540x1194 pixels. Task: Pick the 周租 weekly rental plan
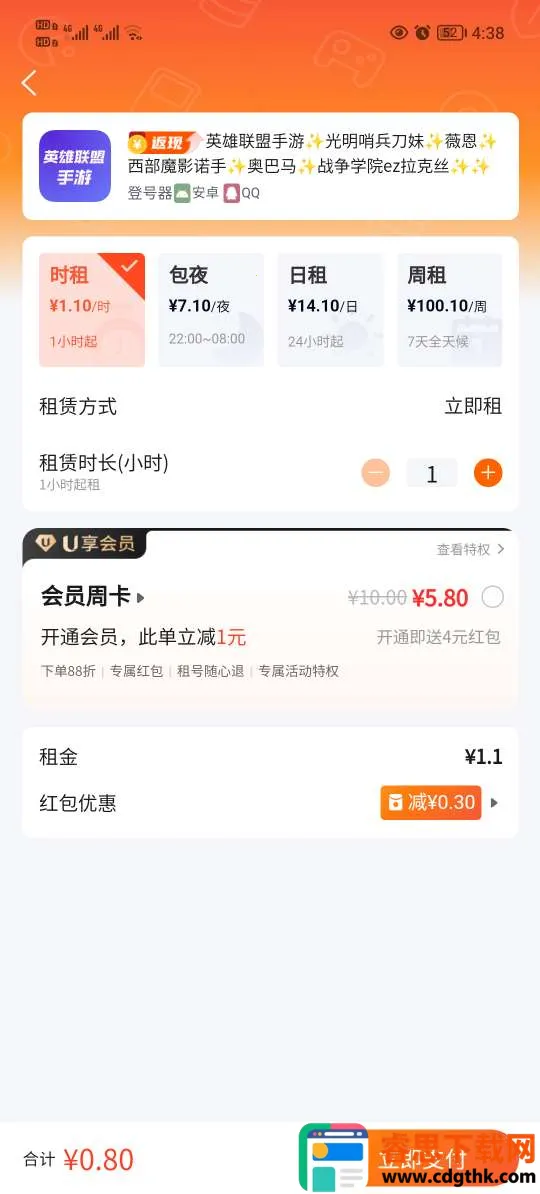click(x=450, y=310)
